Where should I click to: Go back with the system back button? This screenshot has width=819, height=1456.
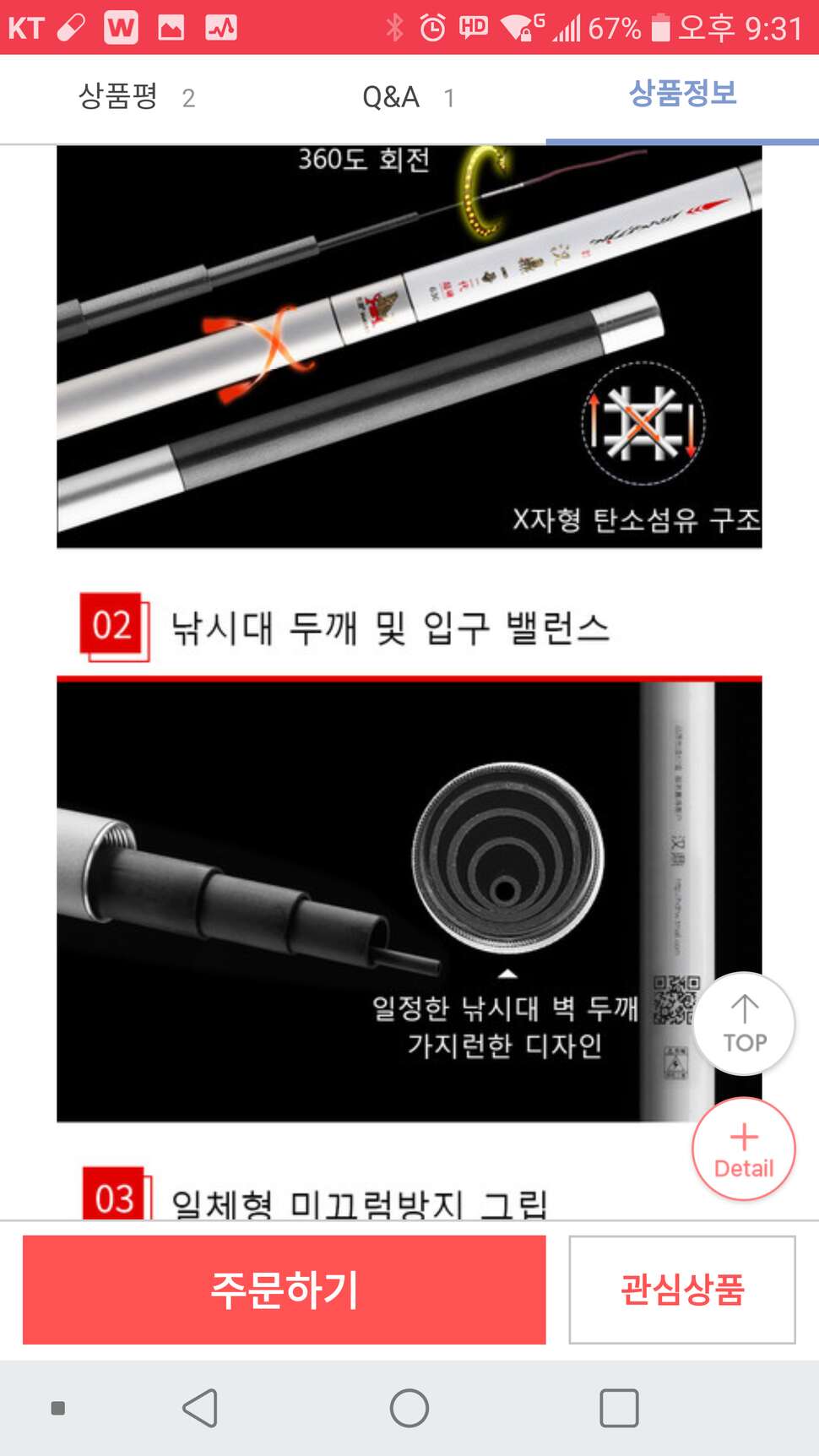[201, 1408]
